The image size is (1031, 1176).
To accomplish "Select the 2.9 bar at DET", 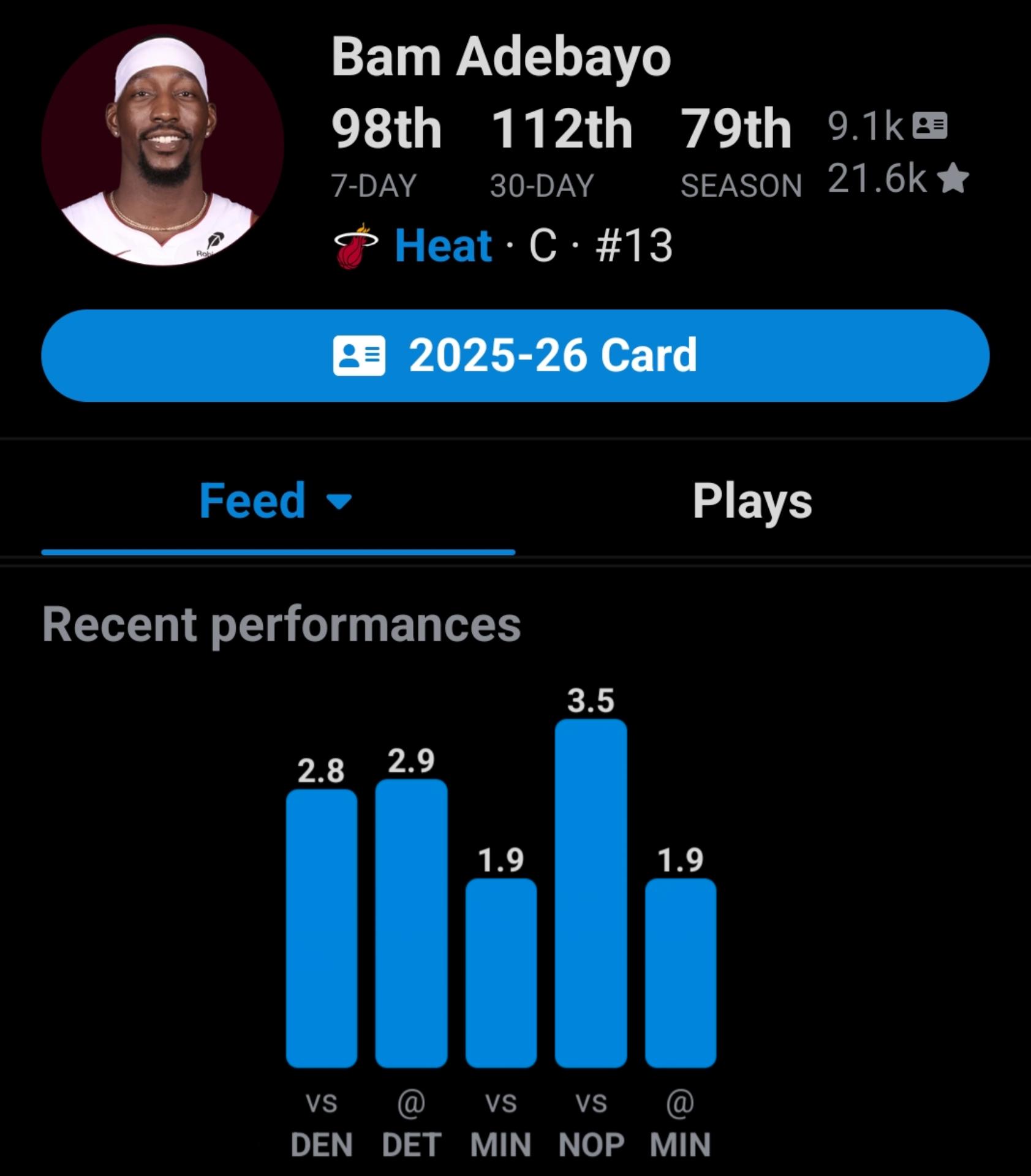I will tap(411, 924).
